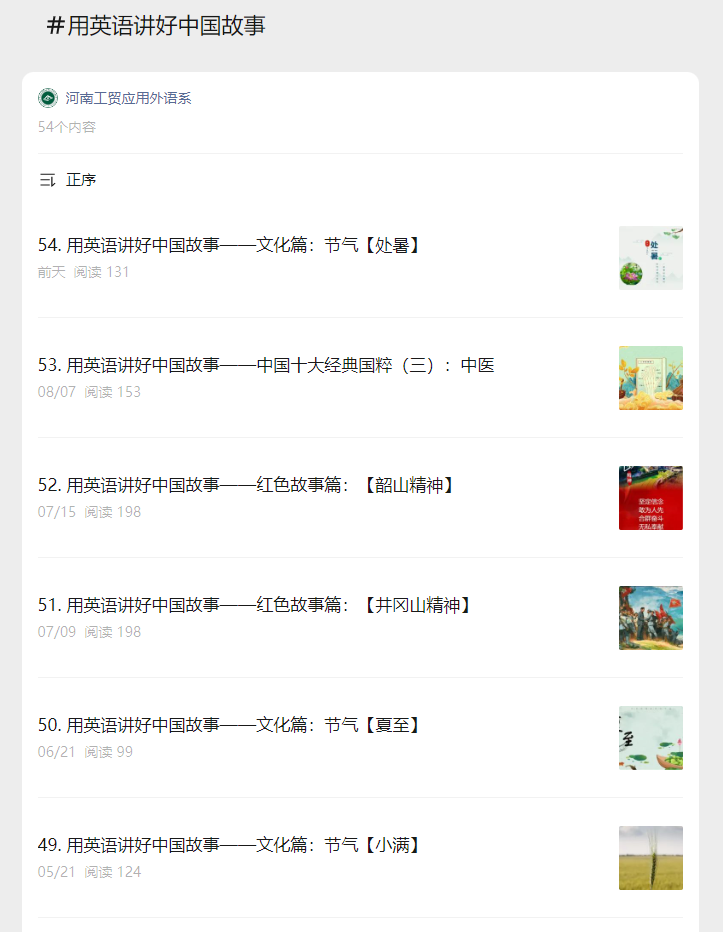The height and width of the screenshot is (932, 723).
Task: Open article 49 about 节气【小满】
Action: (x=229, y=846)
